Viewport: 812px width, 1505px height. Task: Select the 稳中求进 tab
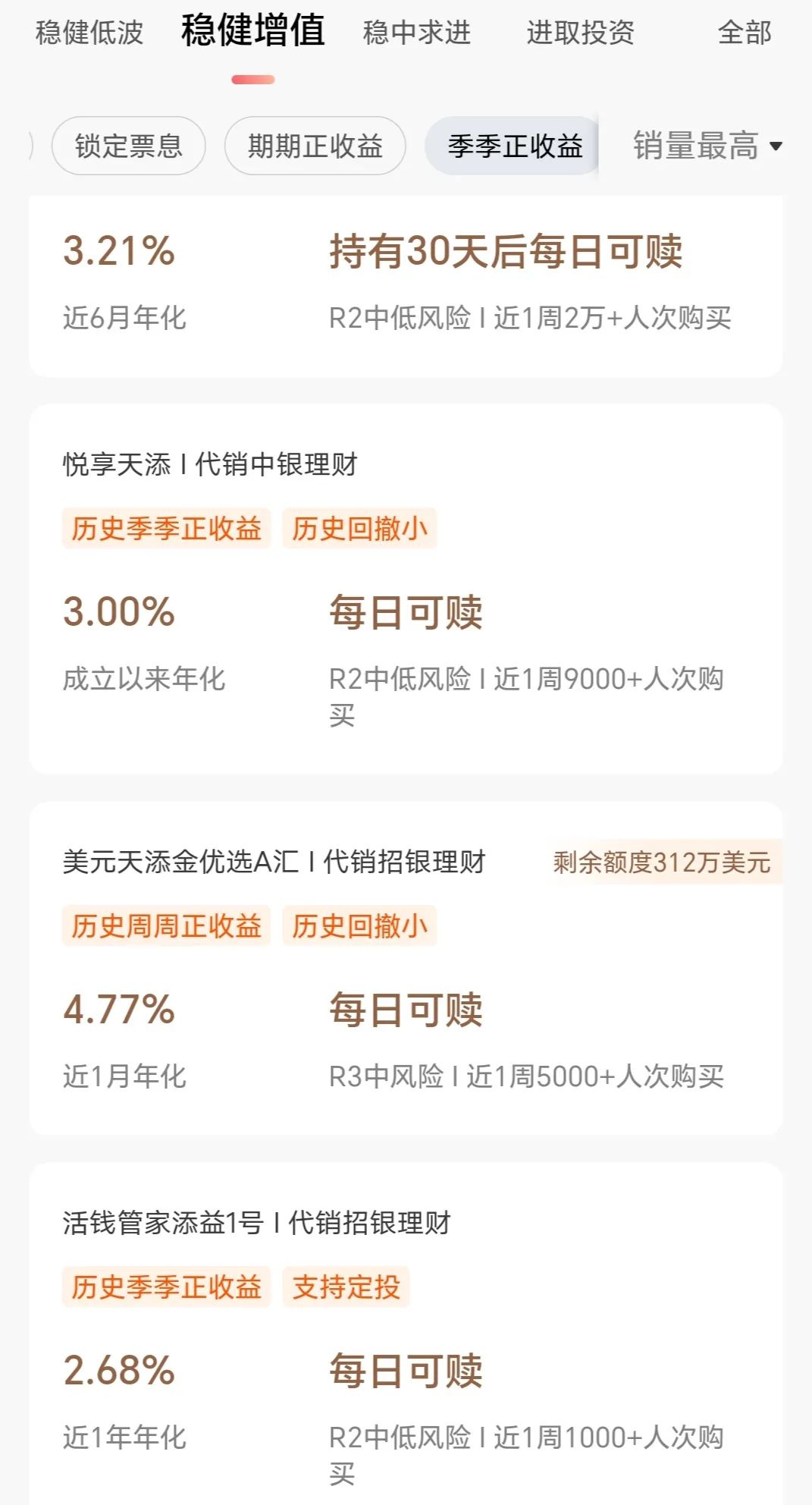pos(416,33)
